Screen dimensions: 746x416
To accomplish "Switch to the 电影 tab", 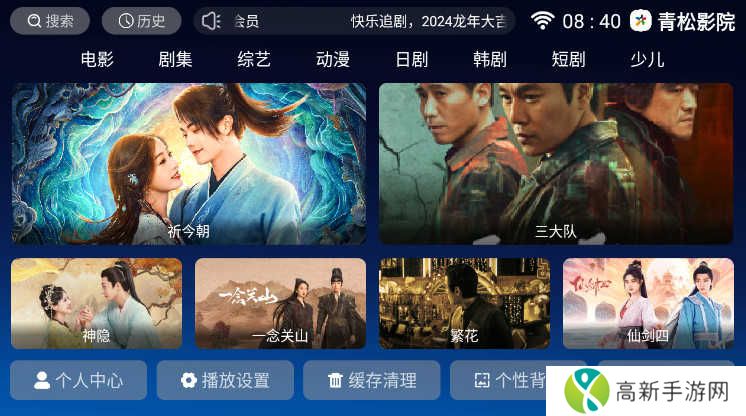I will pos(97,59).
